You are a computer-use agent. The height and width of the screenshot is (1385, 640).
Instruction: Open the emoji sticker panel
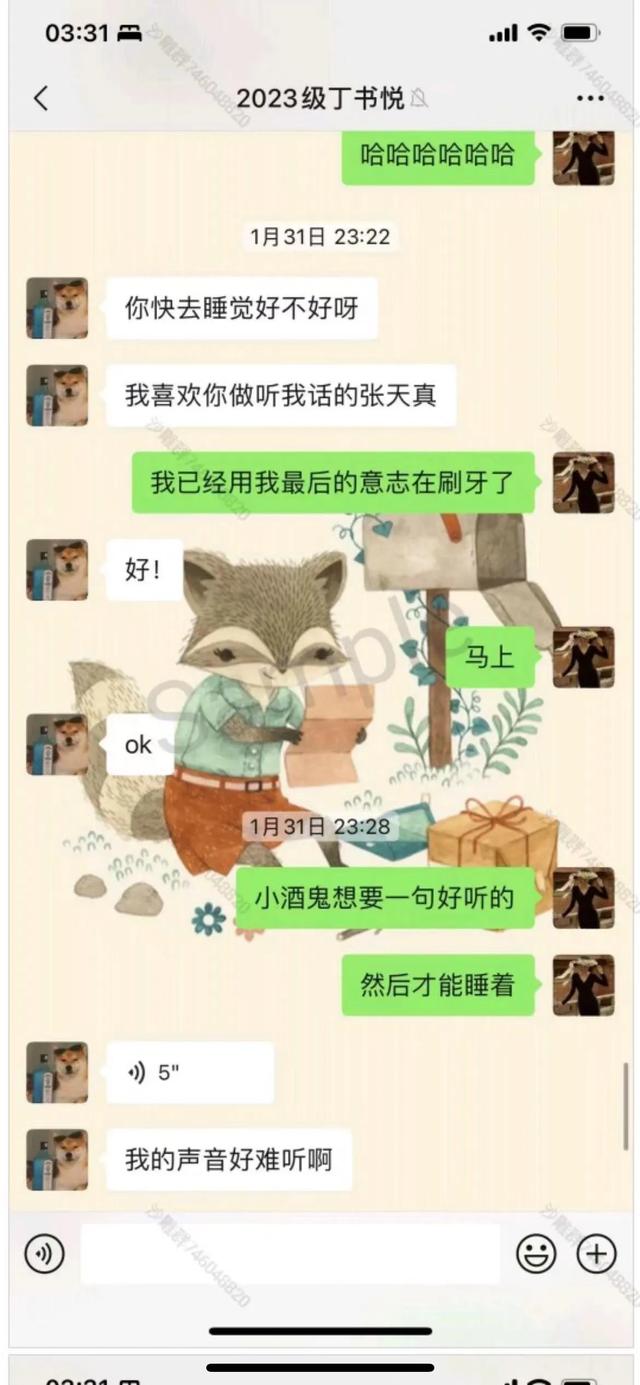click(x=536, y=1253)
